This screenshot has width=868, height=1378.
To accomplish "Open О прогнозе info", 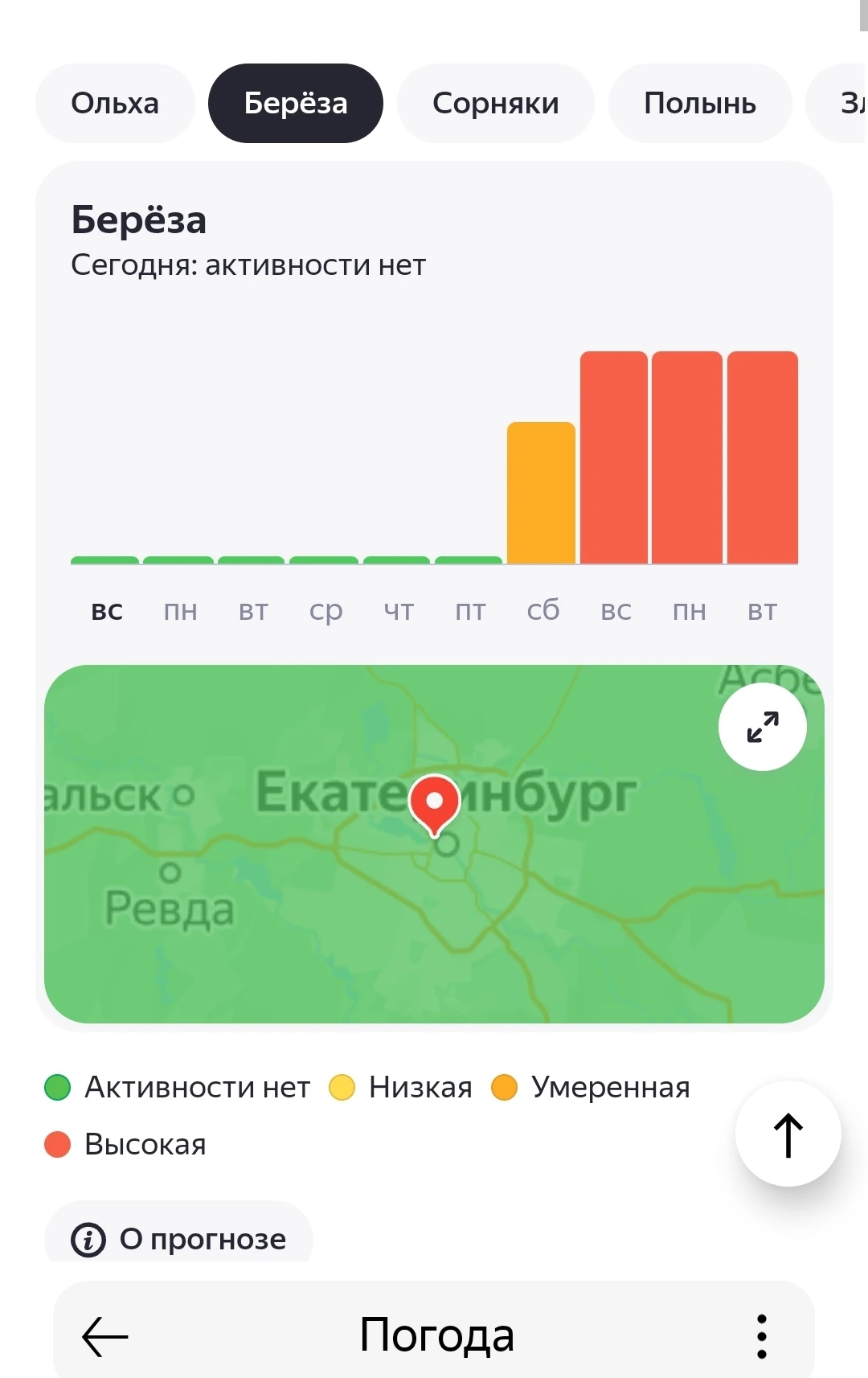I will 179,1239.
